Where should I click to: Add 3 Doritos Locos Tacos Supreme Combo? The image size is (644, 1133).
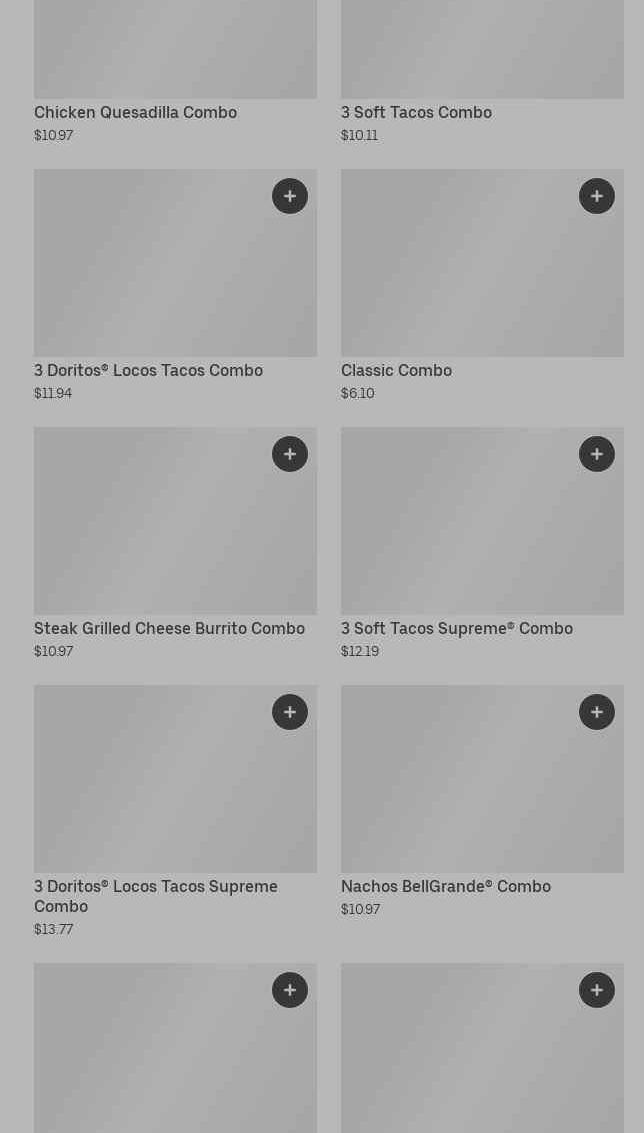tap(290, 712)
